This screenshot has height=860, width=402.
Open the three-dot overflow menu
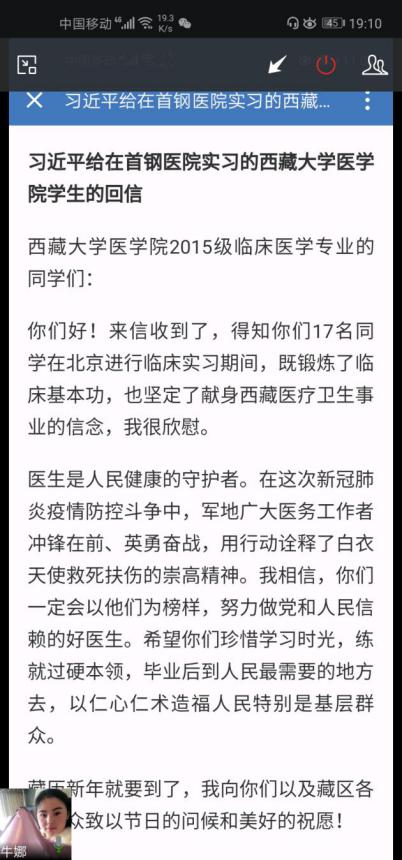(x=367, y=101)
